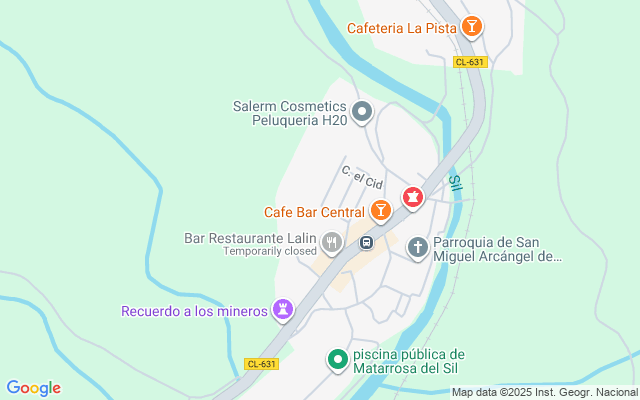Open the piscina pública de Matarrosa pin
Viewport: 640px width, 400px height.
tap(338, 359)
